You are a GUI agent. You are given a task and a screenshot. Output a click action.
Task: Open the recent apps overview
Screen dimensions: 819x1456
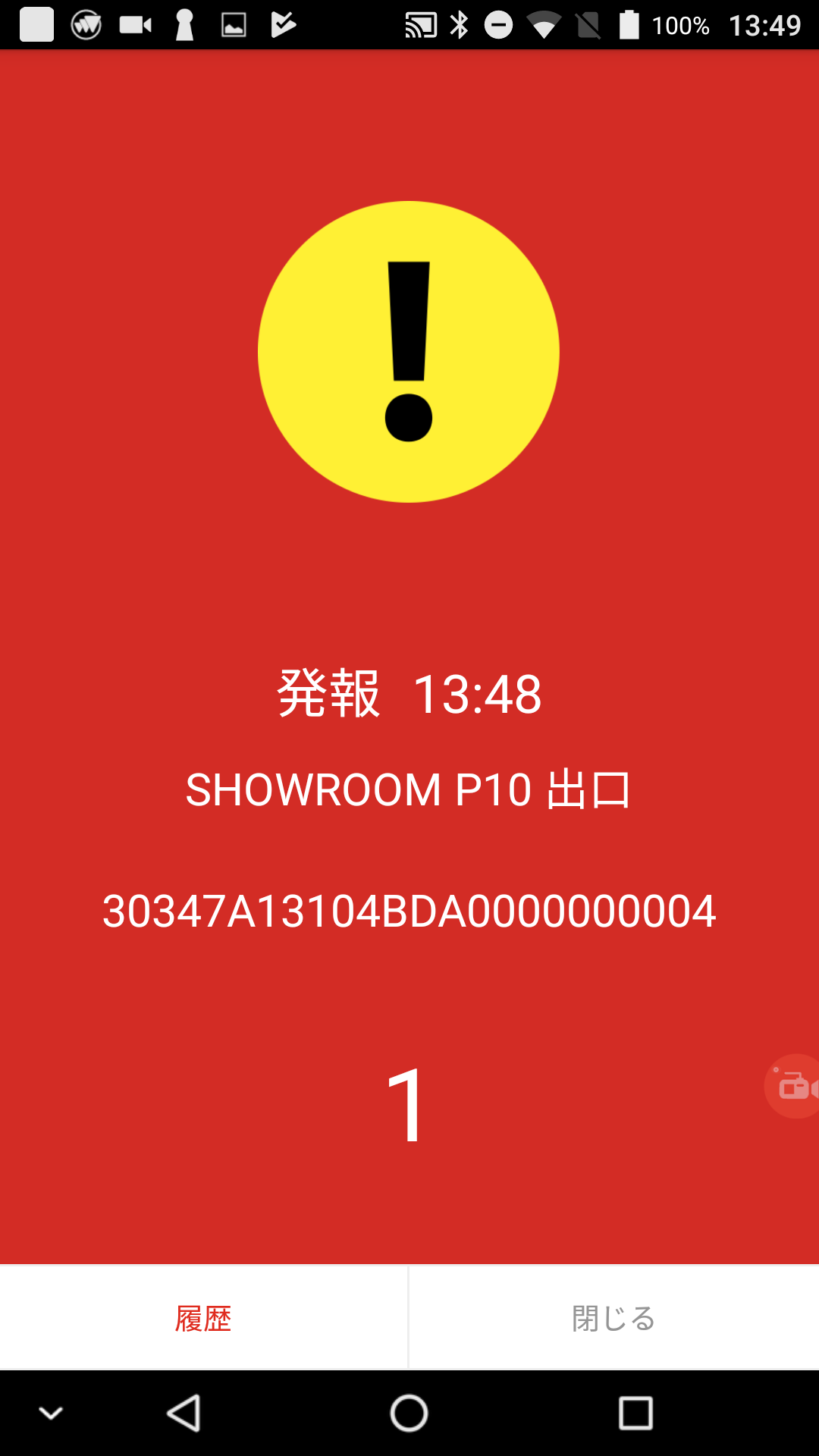pyautogui.click(x=635, y=1414)
